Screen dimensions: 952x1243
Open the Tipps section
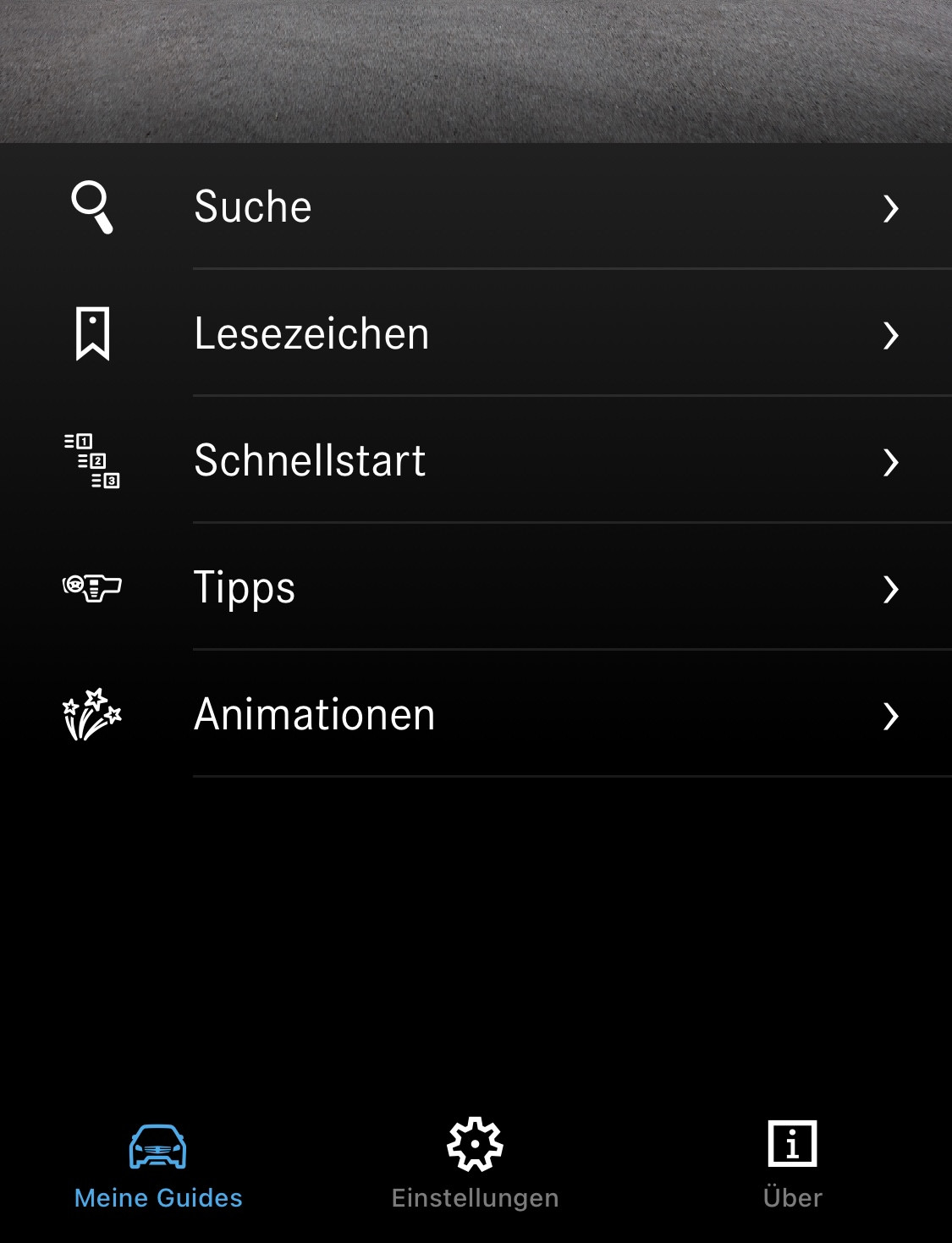[x=476, y=587]
